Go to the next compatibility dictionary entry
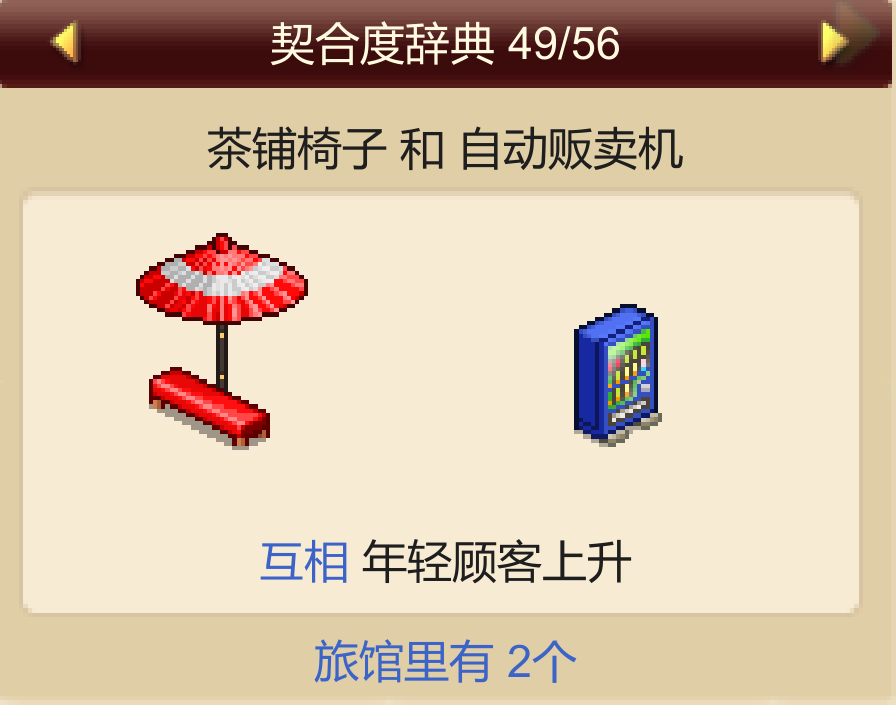896x705 pixels. click(834, 42)
